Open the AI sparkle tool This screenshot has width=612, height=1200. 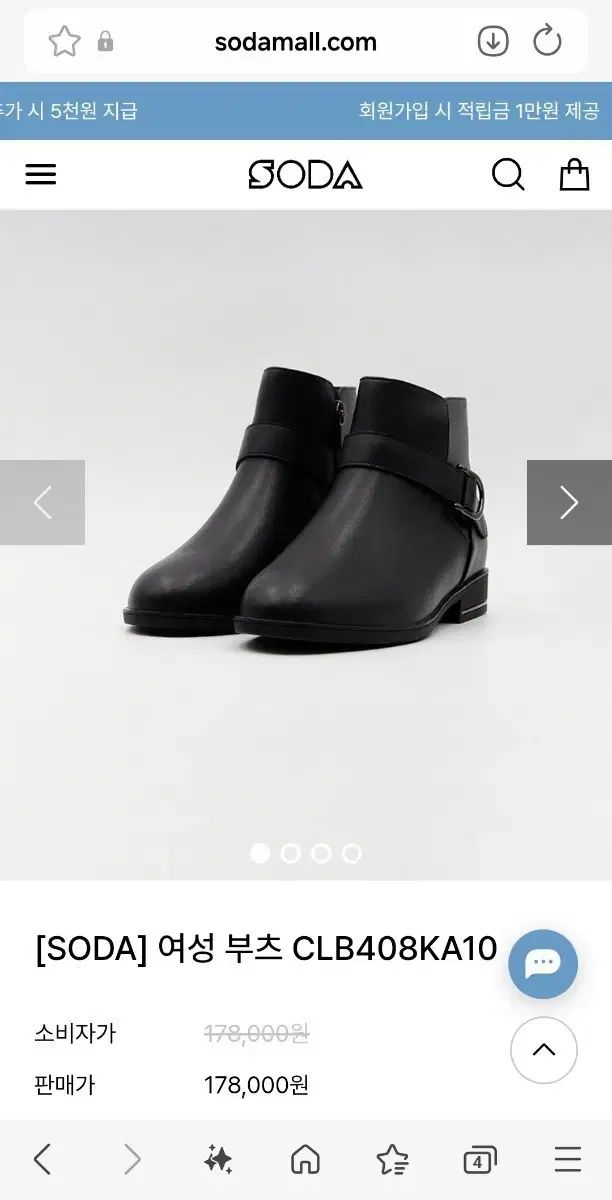[218, 1160]
